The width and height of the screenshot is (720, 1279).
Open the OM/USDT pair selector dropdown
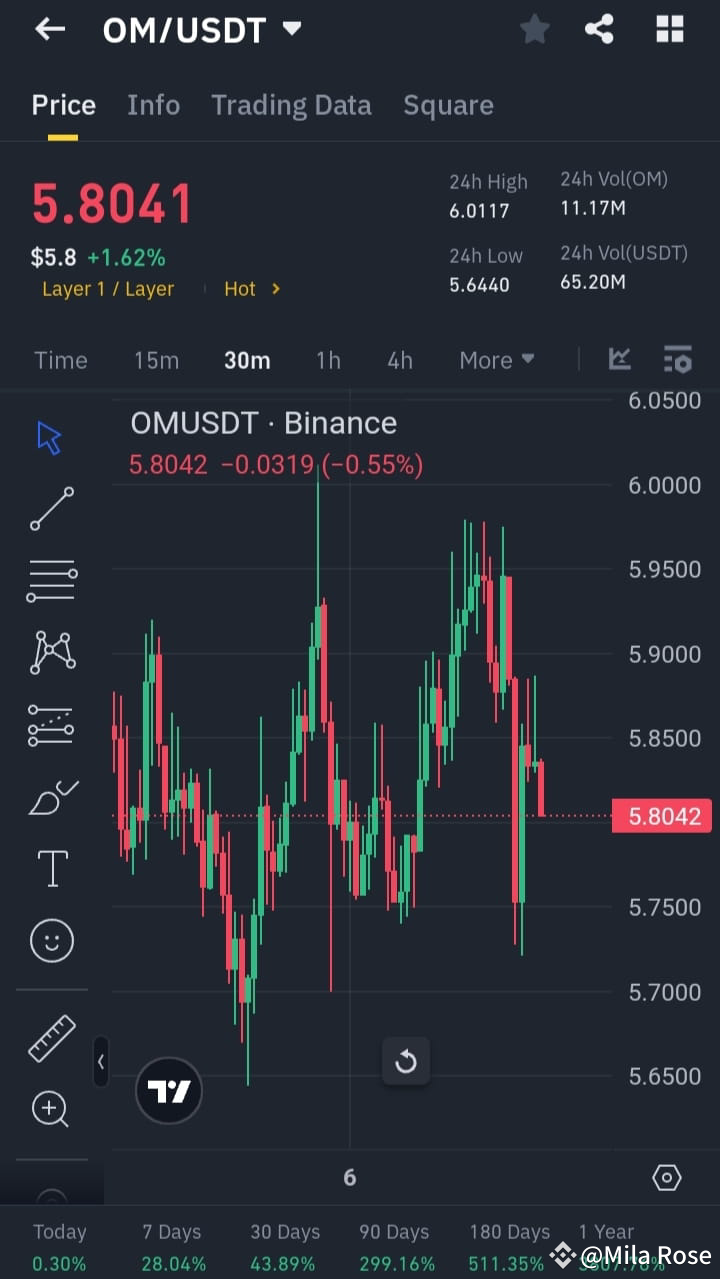[x=290, y=29]
